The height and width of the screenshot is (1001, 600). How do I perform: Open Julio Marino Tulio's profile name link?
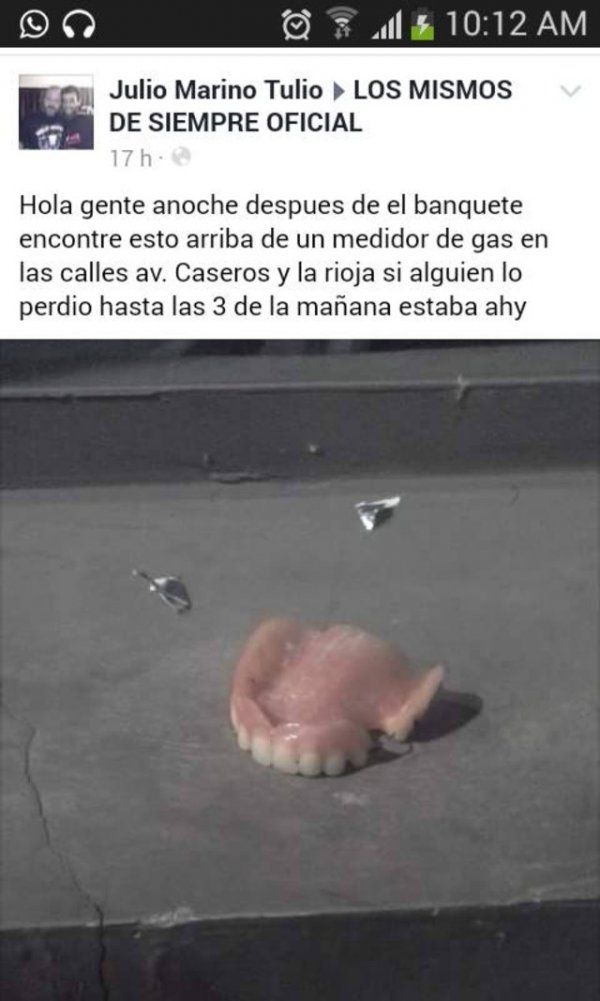tap(215, 90)
